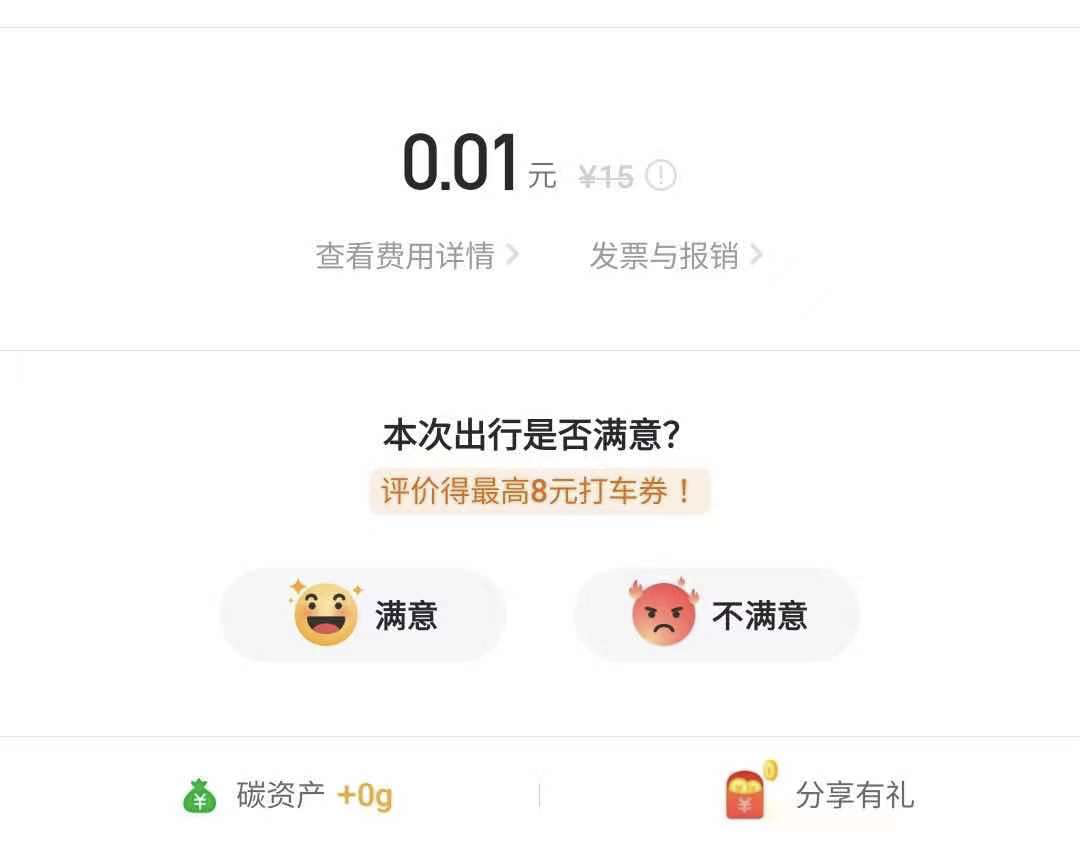The image size is (1080, 848).
Task: Rate the trip as 不满意
Action: 717,615
